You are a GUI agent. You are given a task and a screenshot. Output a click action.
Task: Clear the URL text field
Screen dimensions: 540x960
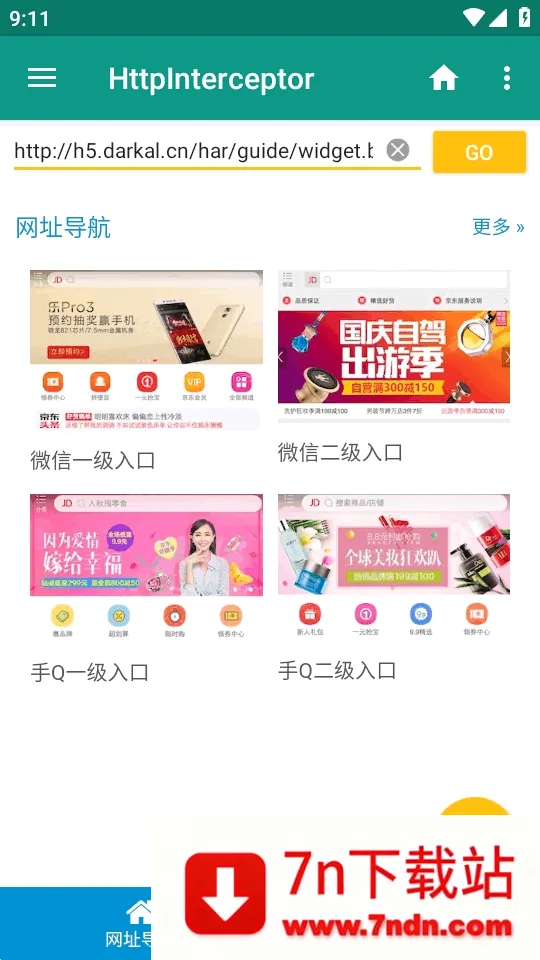point(398,150)
